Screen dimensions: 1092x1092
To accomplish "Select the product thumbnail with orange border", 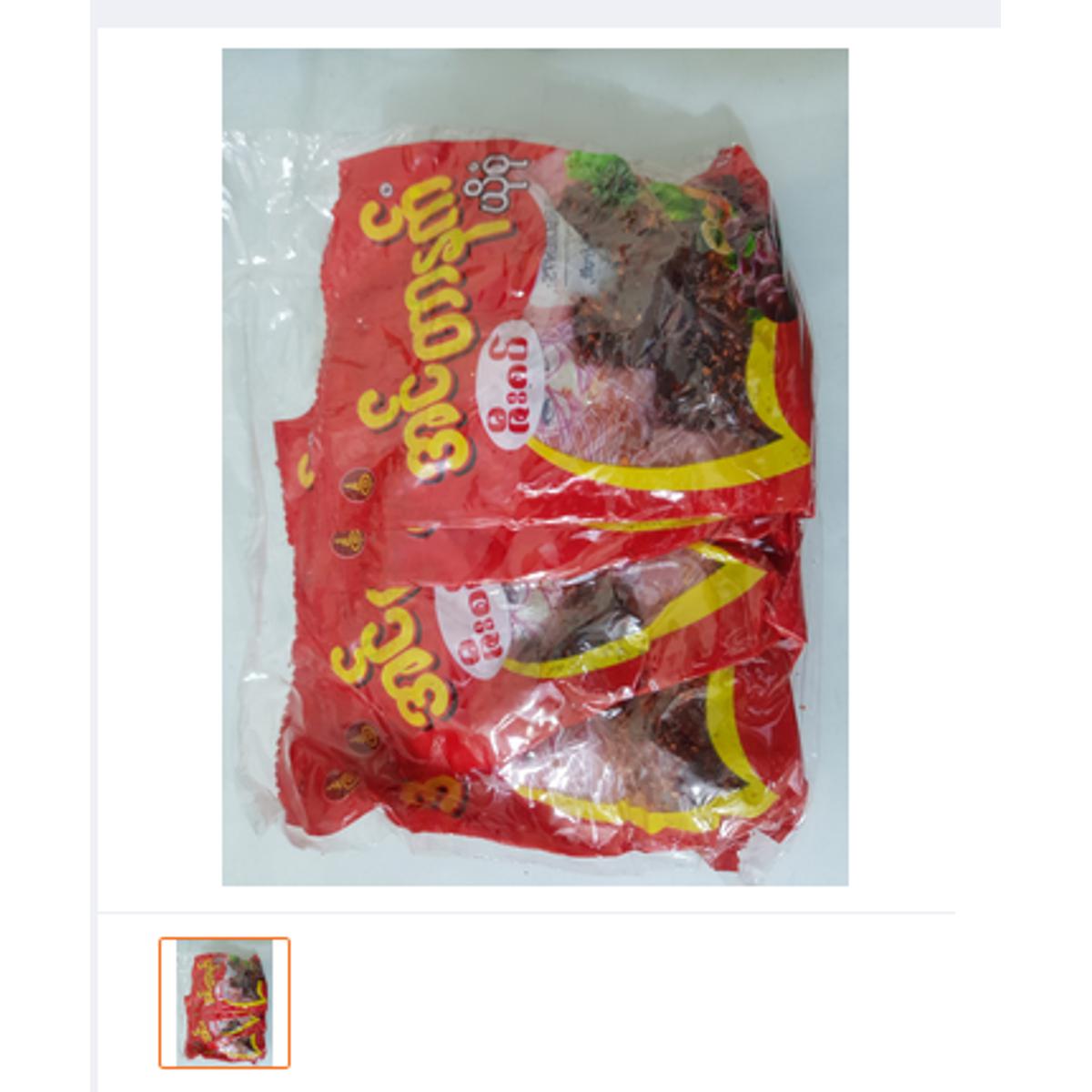I will tap(224, 1002).
